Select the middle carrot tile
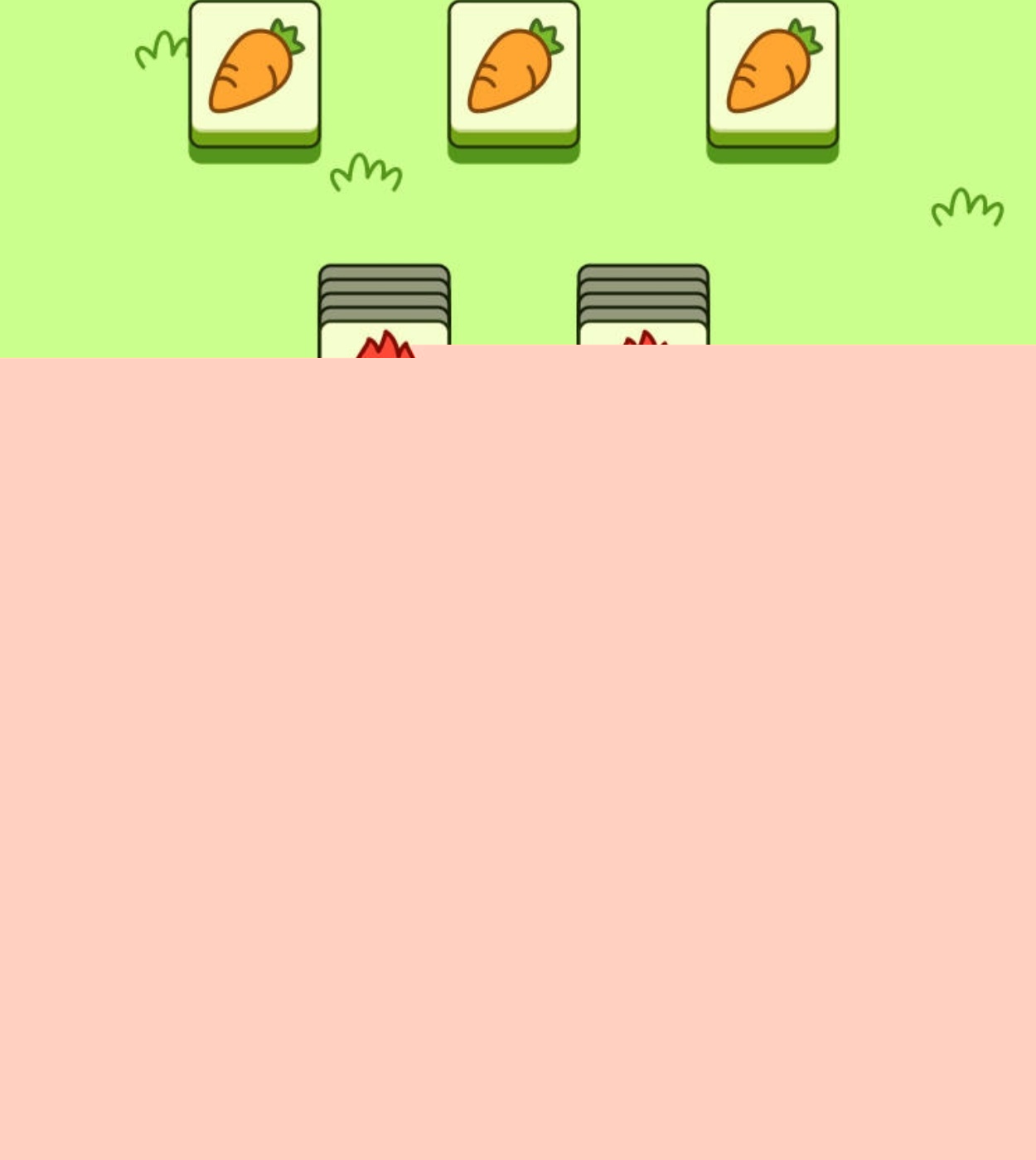Viewport: 1036px width, 1160px height. 513,70
